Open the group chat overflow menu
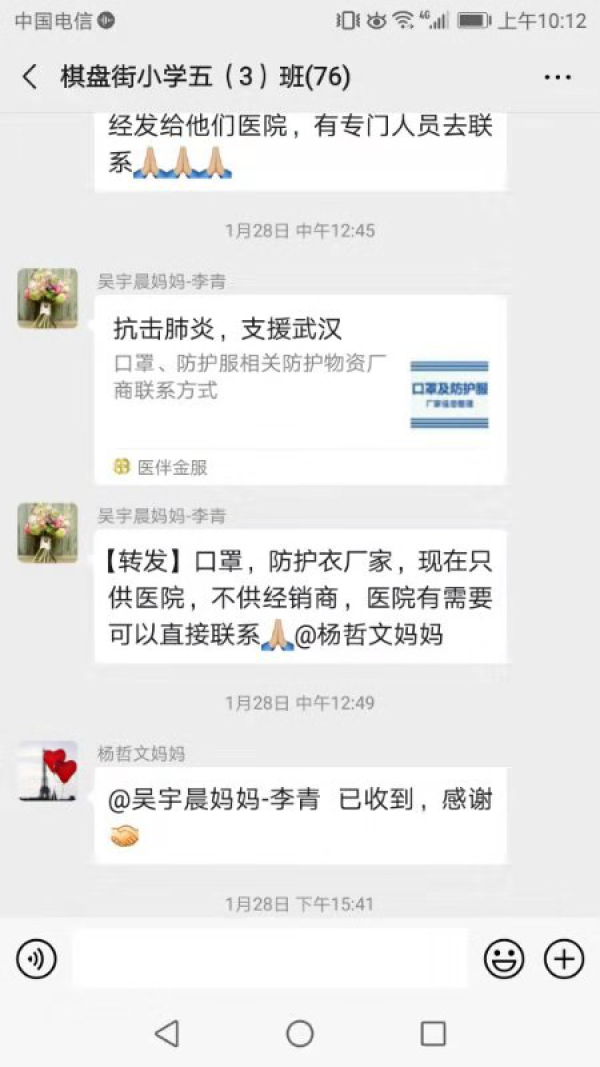This screenshot has height=1067, width=600. (556, 77)
